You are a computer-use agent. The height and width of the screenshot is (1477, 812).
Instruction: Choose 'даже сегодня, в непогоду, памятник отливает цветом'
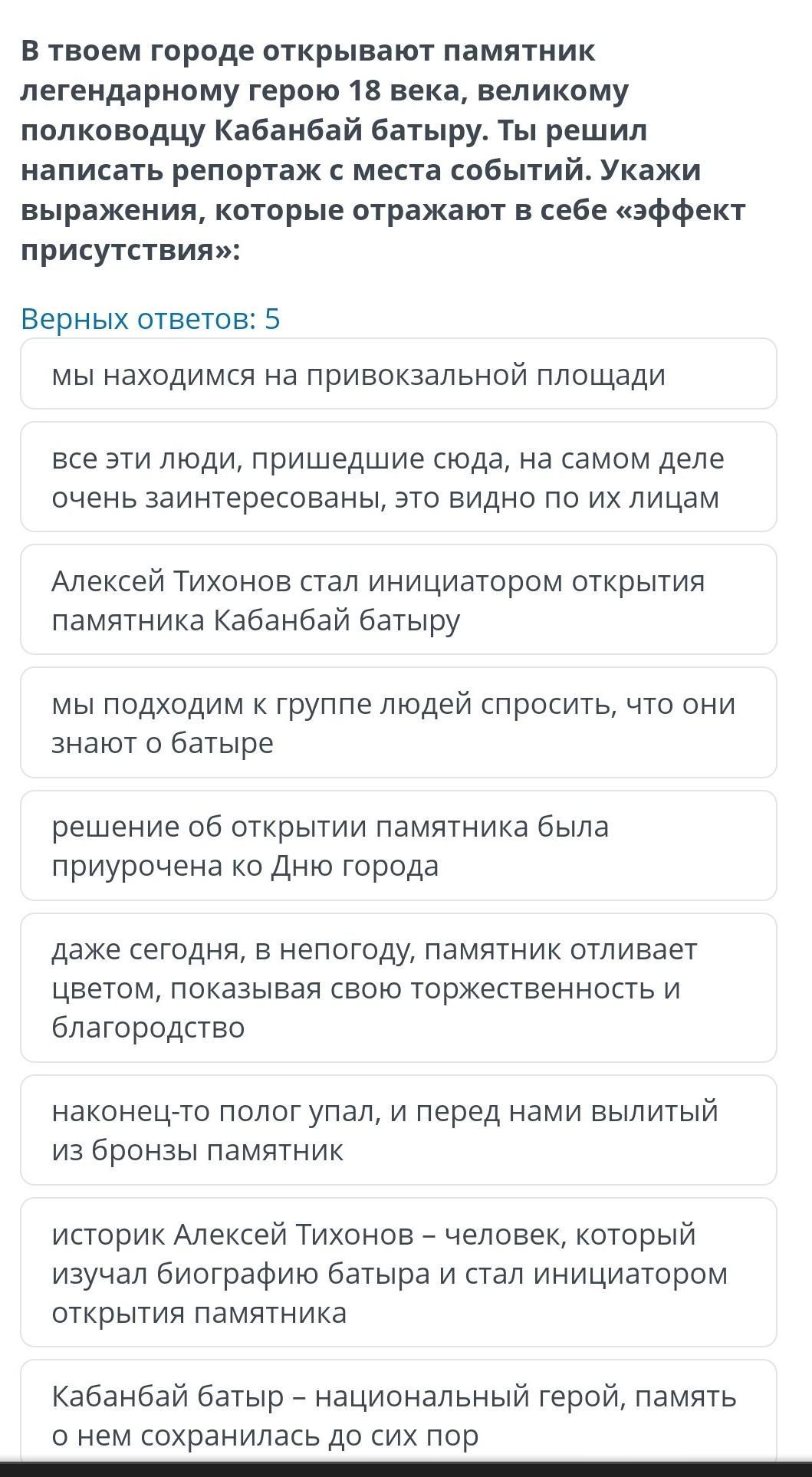398,988
